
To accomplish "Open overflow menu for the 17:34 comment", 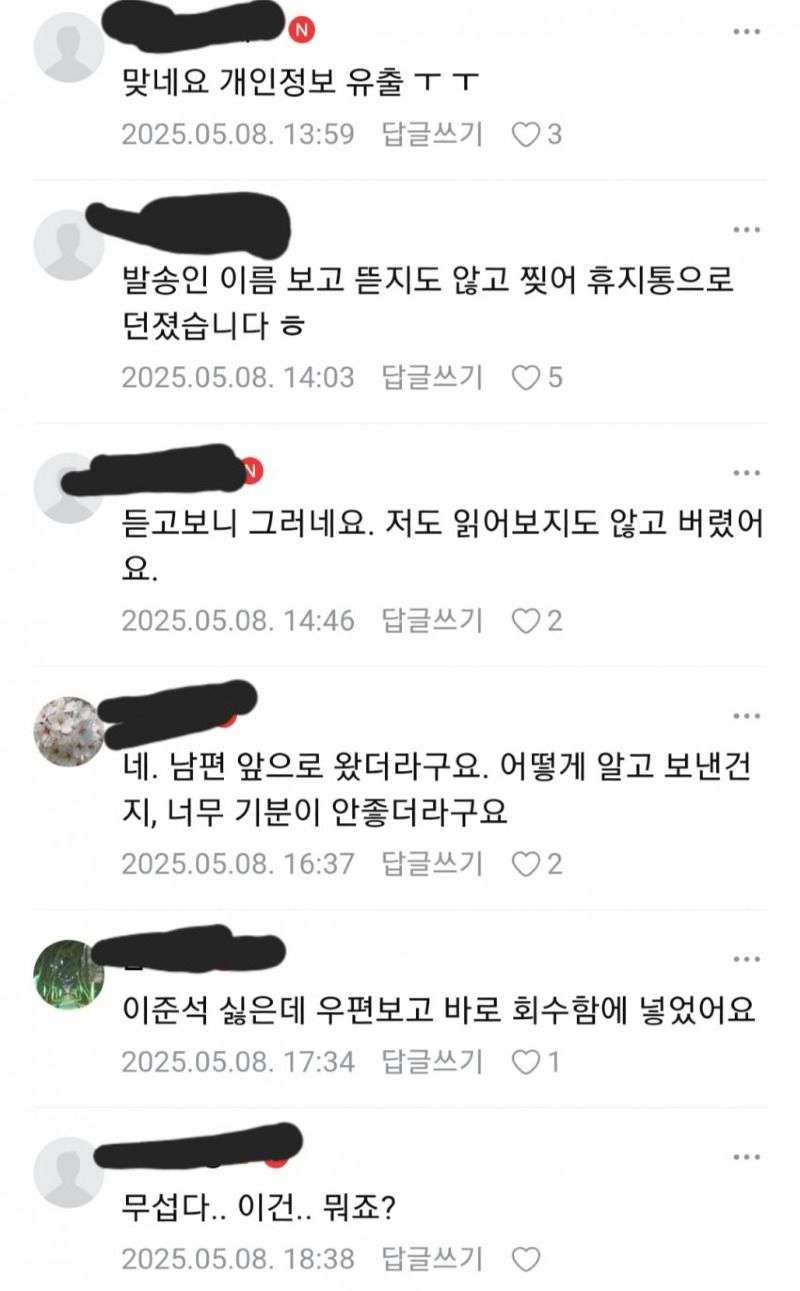I will pos(746,958).
